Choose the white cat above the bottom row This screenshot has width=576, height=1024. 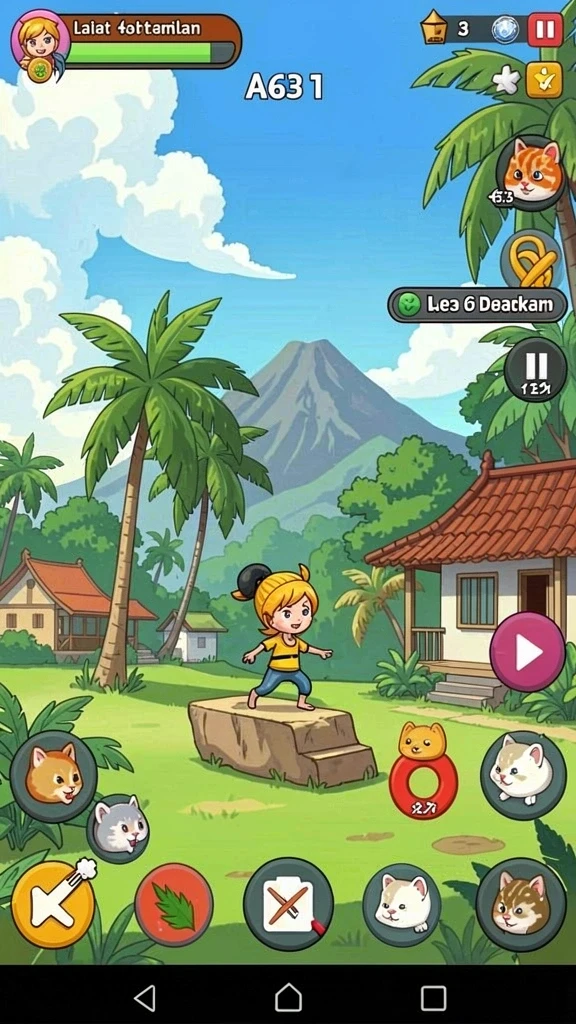coord(523,775)
